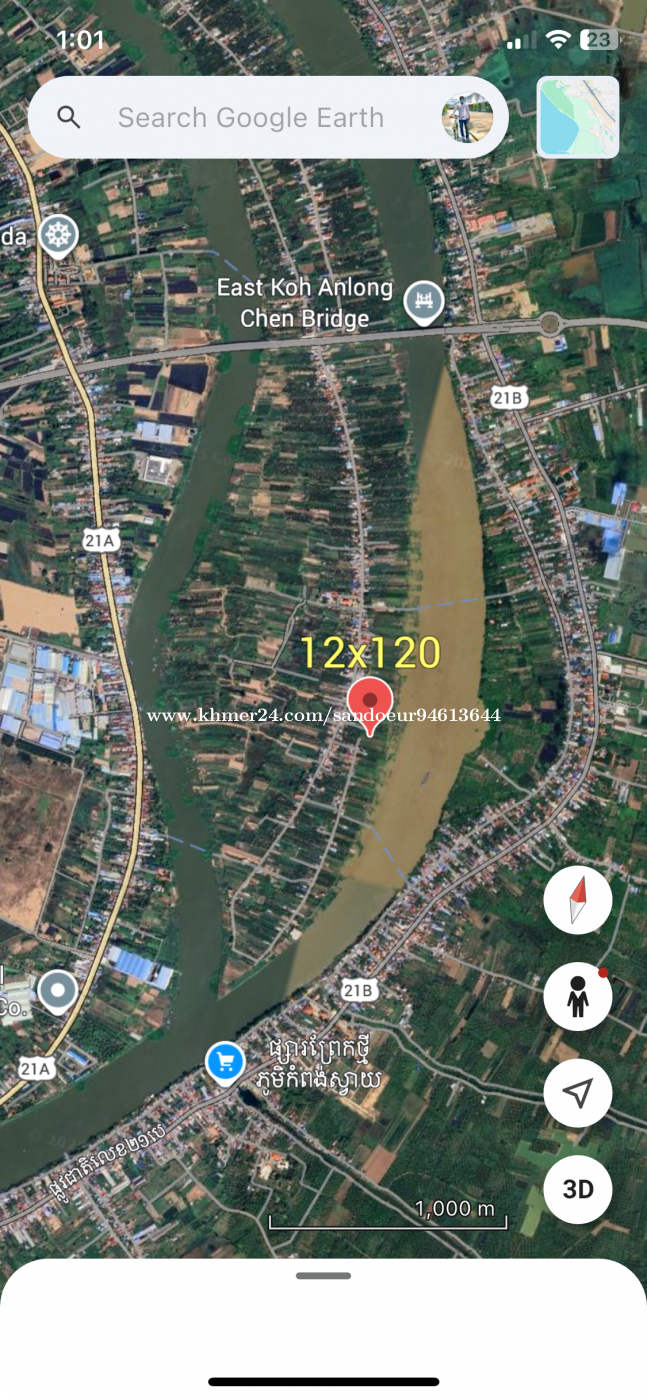The width and height of the screenshot is (647, 1400).
Task: Open the map style thumbnail
Action: pos(578,117)
